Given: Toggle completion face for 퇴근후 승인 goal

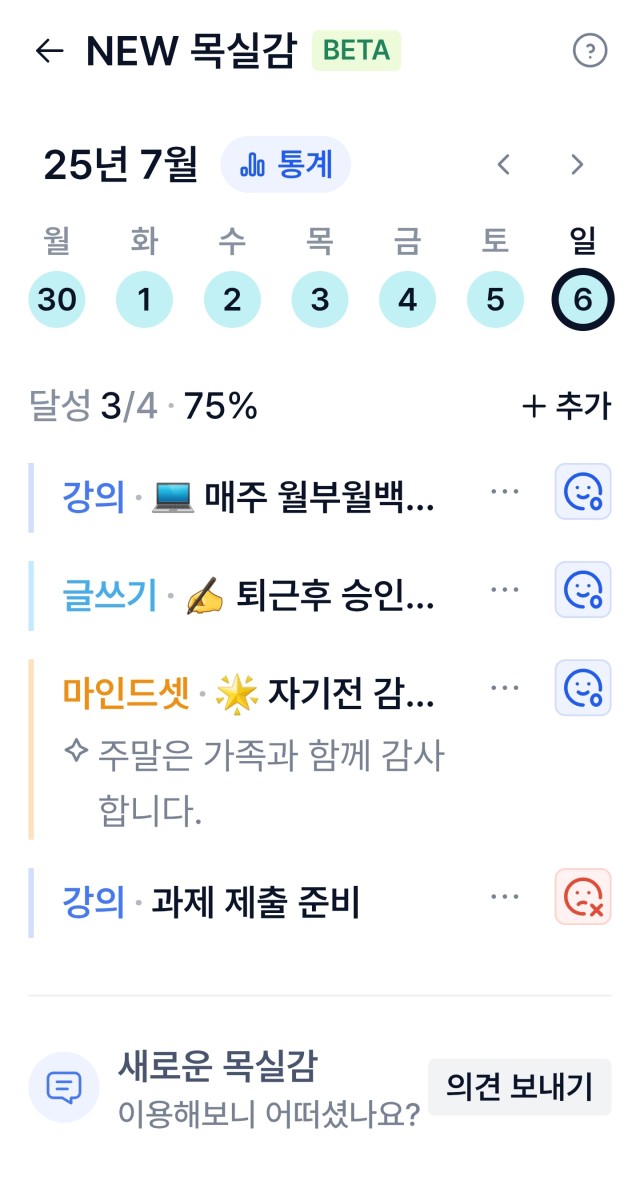Looking at the screenshot, I should (x=583, y=590).
